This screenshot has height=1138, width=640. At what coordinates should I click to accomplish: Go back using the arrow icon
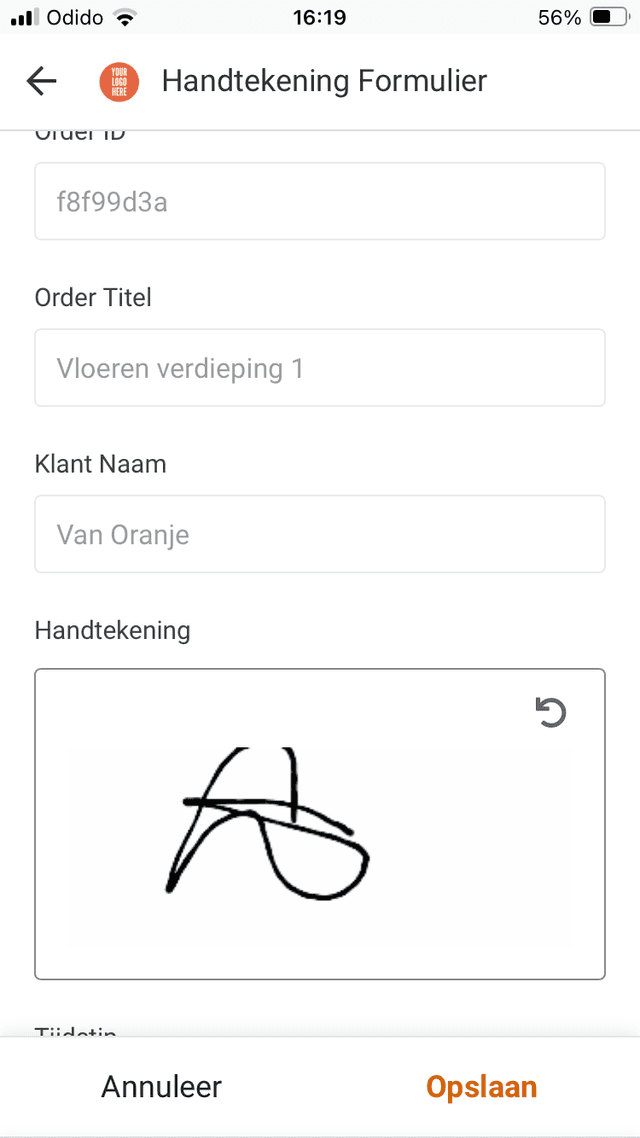coord(42,81)
